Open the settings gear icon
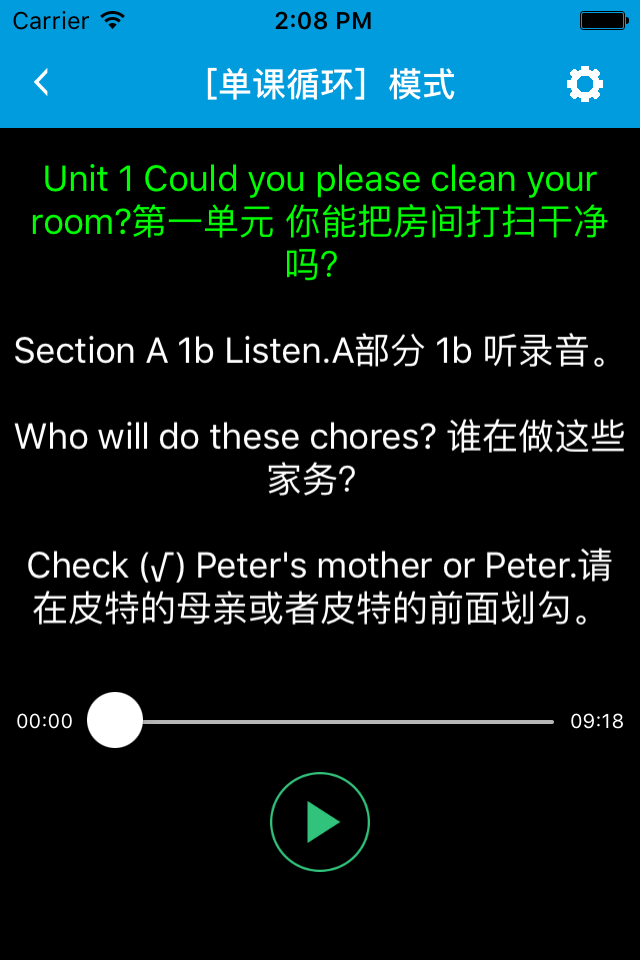This screenshot has width=640, height=960. click(585, 84)
